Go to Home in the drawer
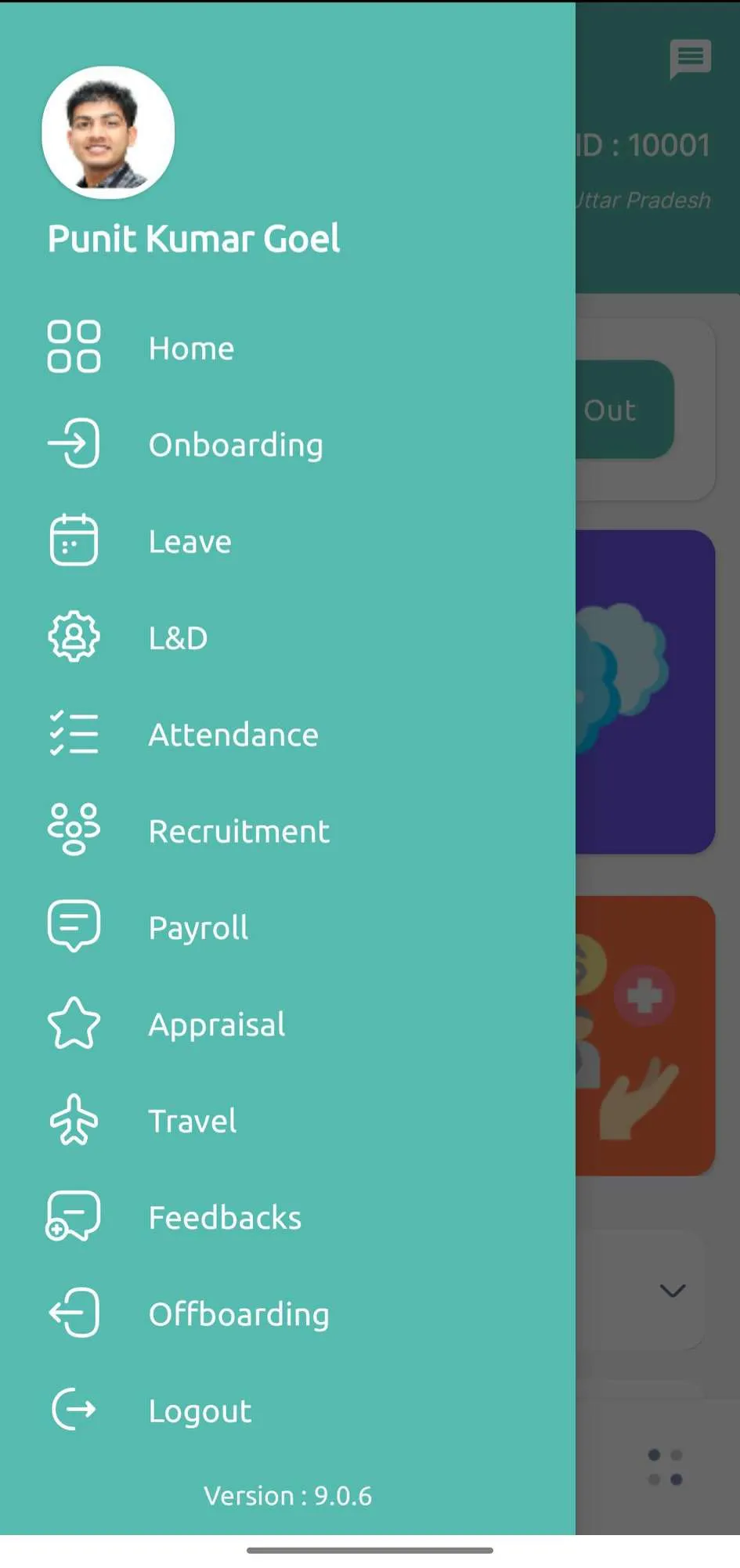The width and height of the screenshot is (740, 1568). click(191, 349)
